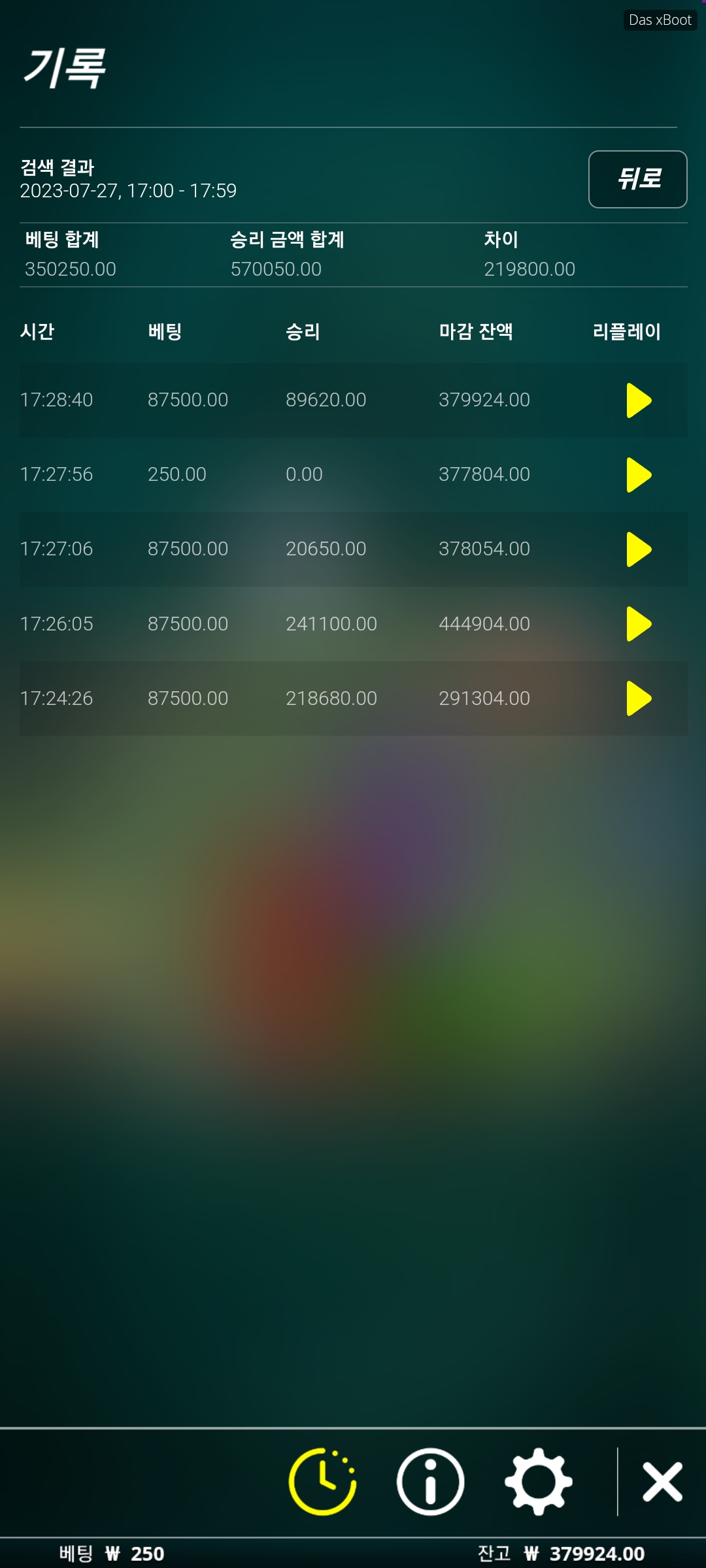Watch the replay of the 17:26:05 round
The height and width of the screenshot is (1568, 706).
(639, 624)
